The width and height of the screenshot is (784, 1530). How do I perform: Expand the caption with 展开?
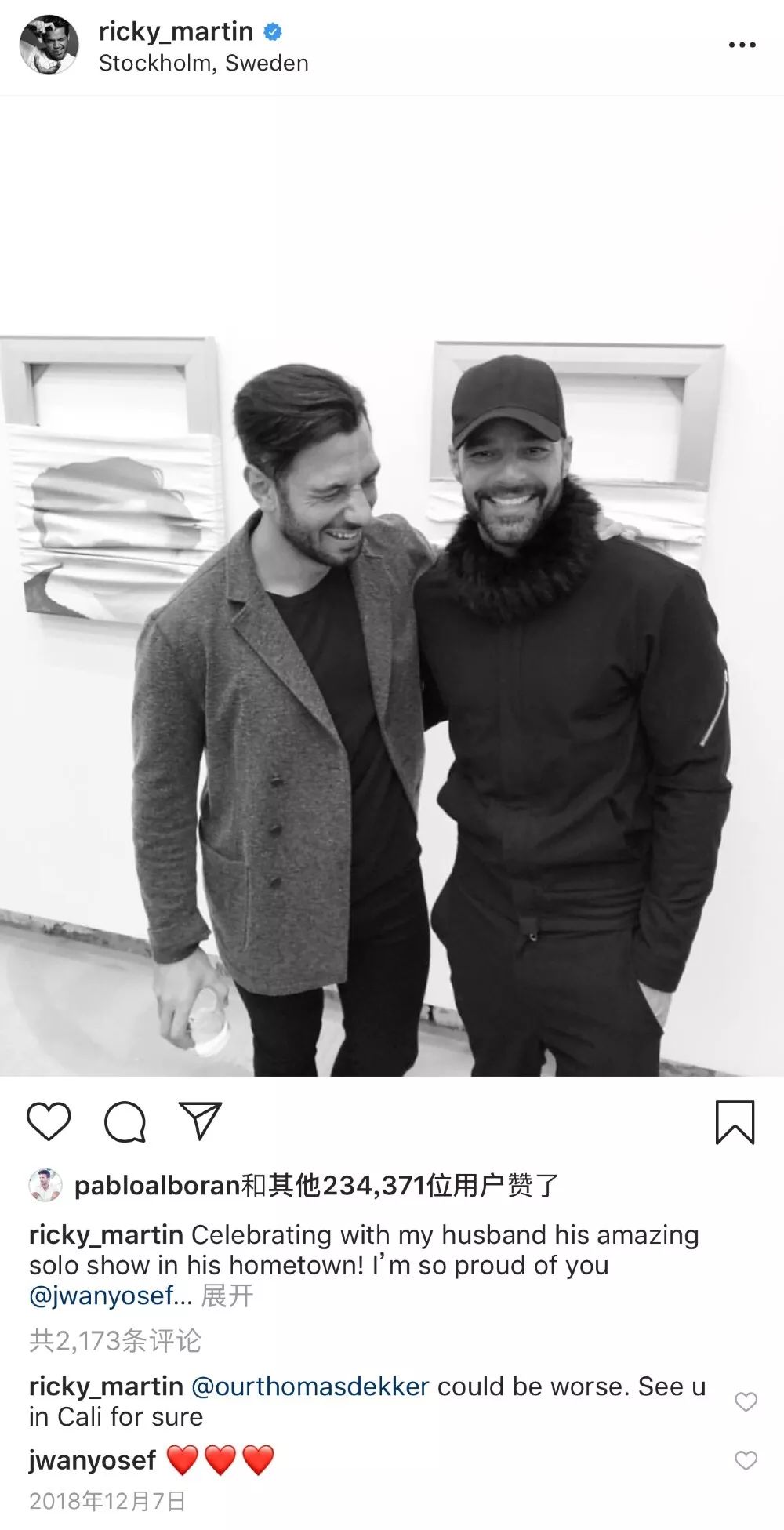pos(227,1296)
